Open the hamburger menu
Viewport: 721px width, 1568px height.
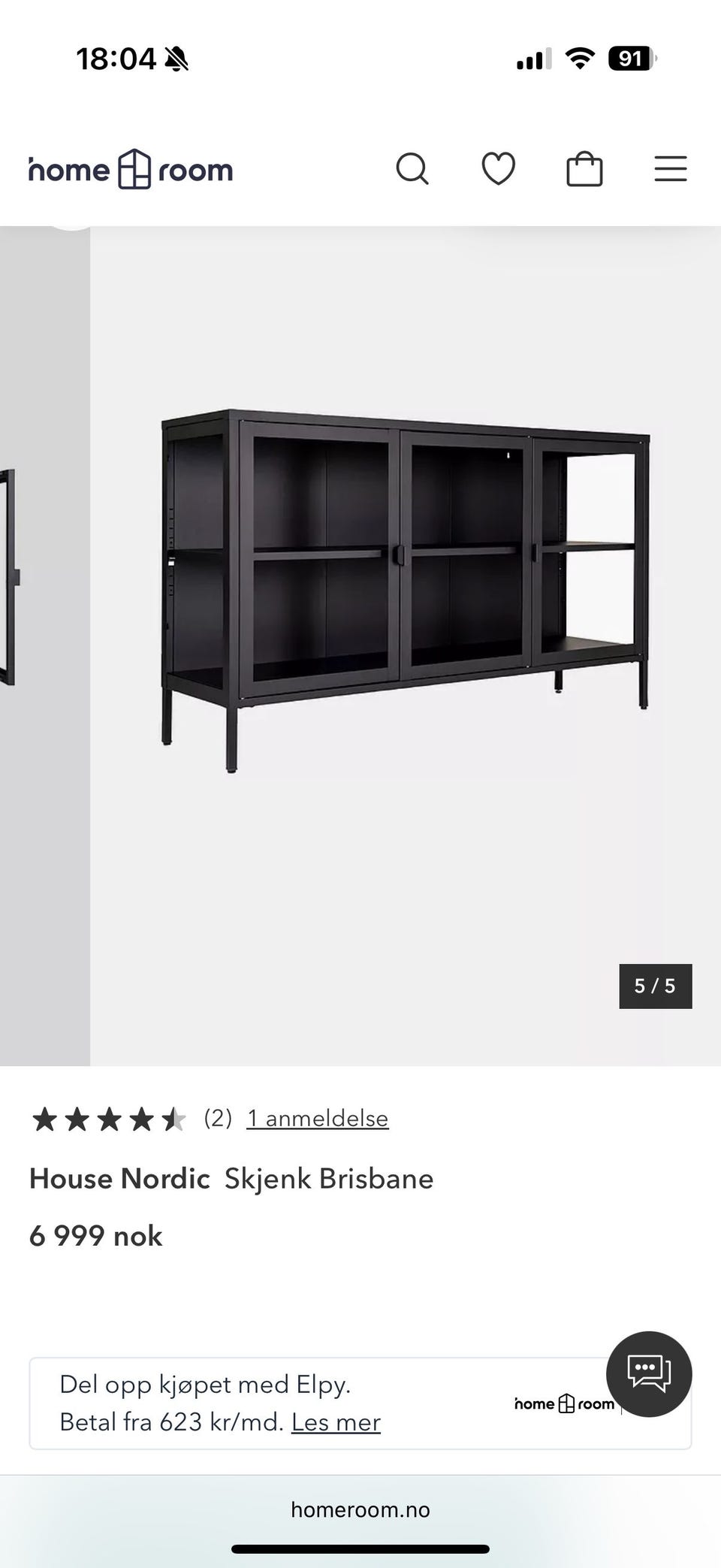670,169
